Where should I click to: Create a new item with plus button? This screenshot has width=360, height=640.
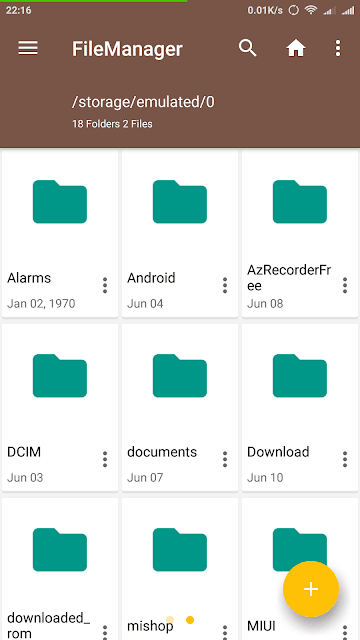coord(311,589)
